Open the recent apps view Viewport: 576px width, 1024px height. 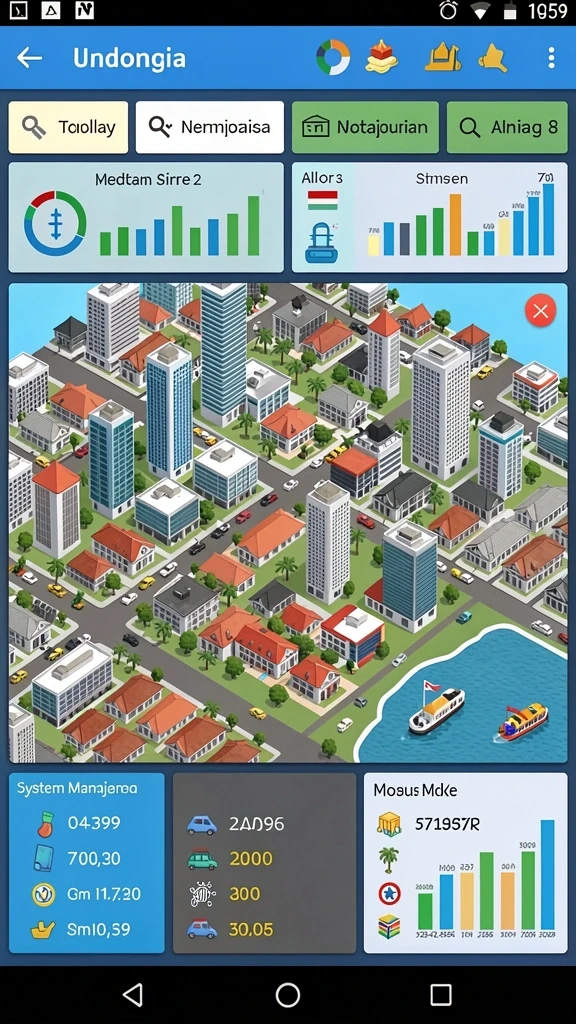(x=441, y=995)
